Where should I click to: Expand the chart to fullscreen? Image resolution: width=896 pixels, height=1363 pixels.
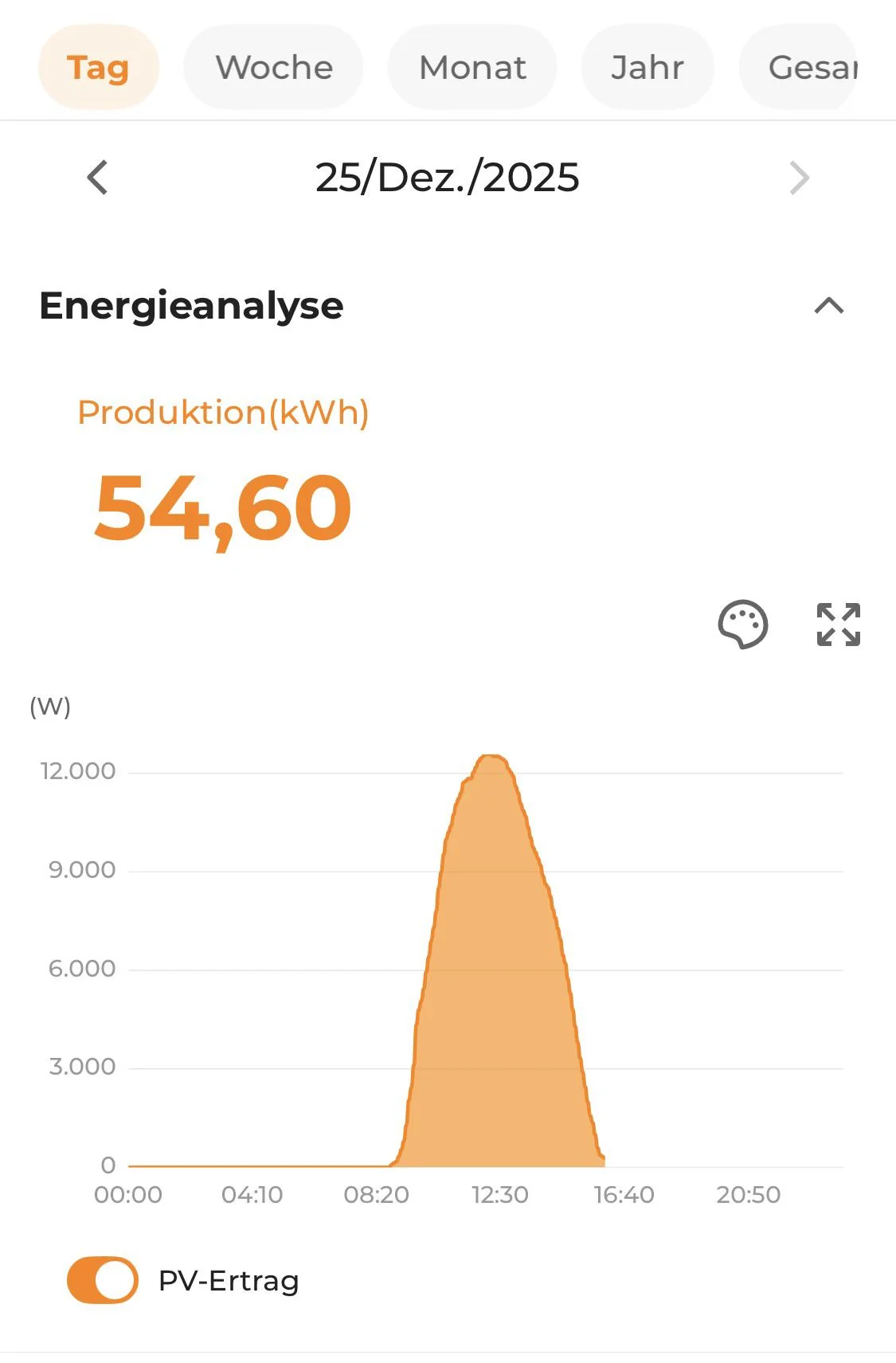(x=838, y=624)
